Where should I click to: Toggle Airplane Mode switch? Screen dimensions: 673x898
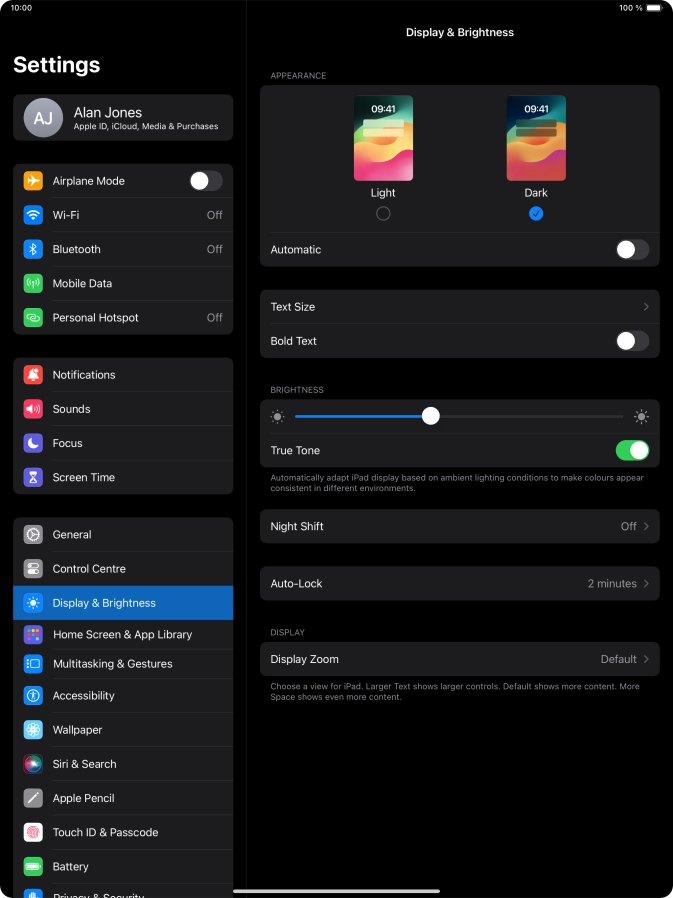(205, 181)
